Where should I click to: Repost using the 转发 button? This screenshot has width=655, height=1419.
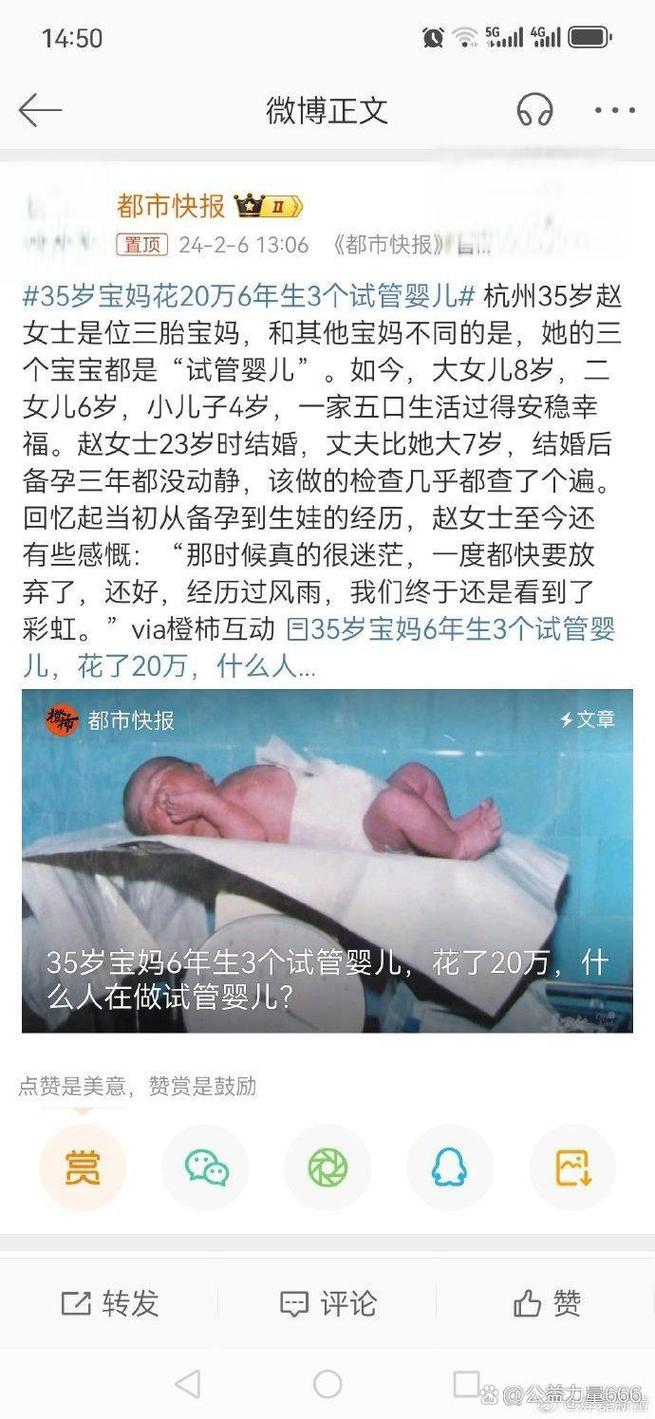[x=110, y=1303]
